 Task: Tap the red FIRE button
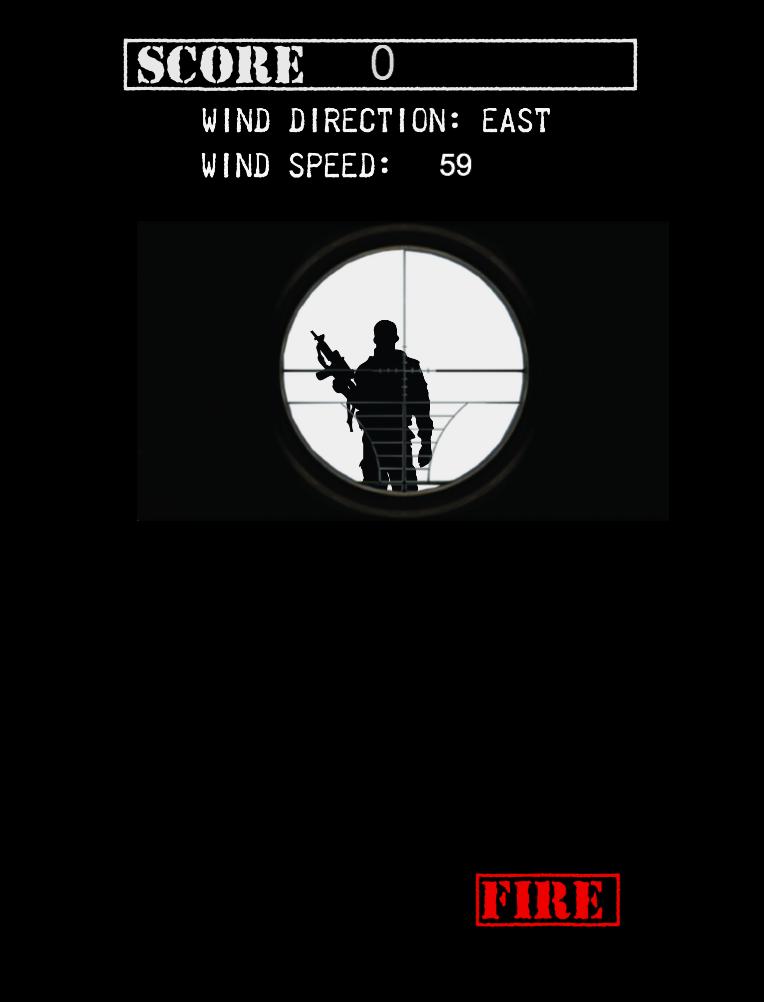click(547, 900)
